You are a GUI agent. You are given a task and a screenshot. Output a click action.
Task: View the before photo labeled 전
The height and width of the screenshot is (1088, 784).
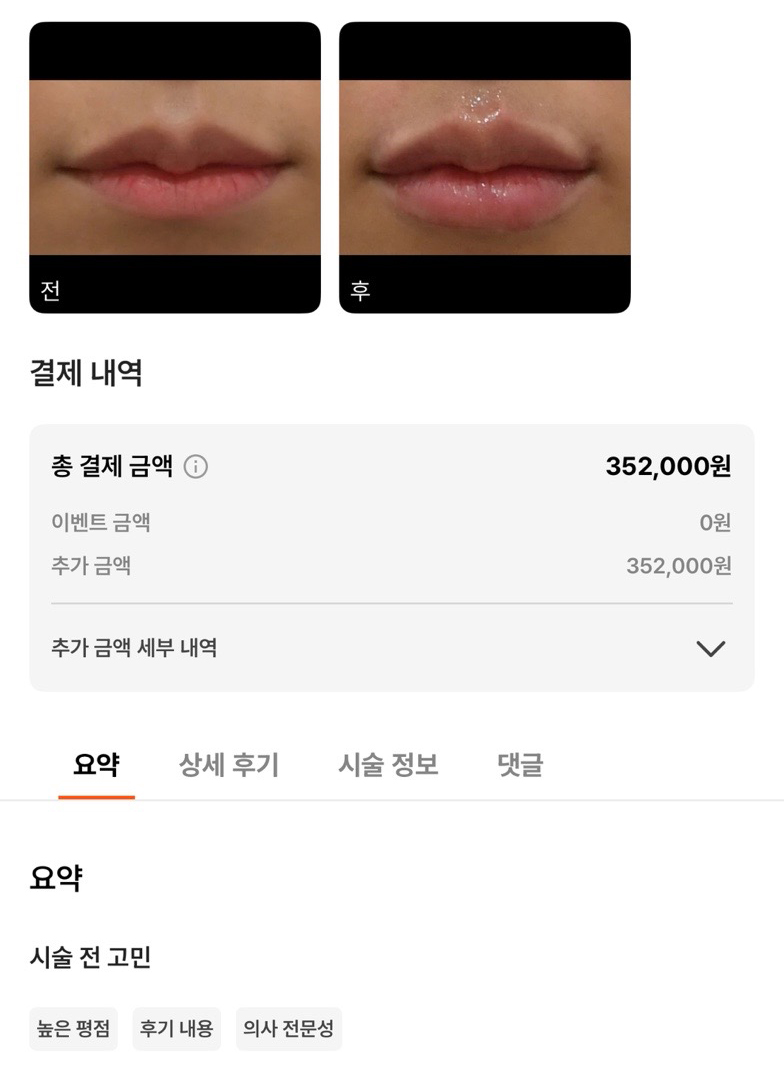[174, 167]
